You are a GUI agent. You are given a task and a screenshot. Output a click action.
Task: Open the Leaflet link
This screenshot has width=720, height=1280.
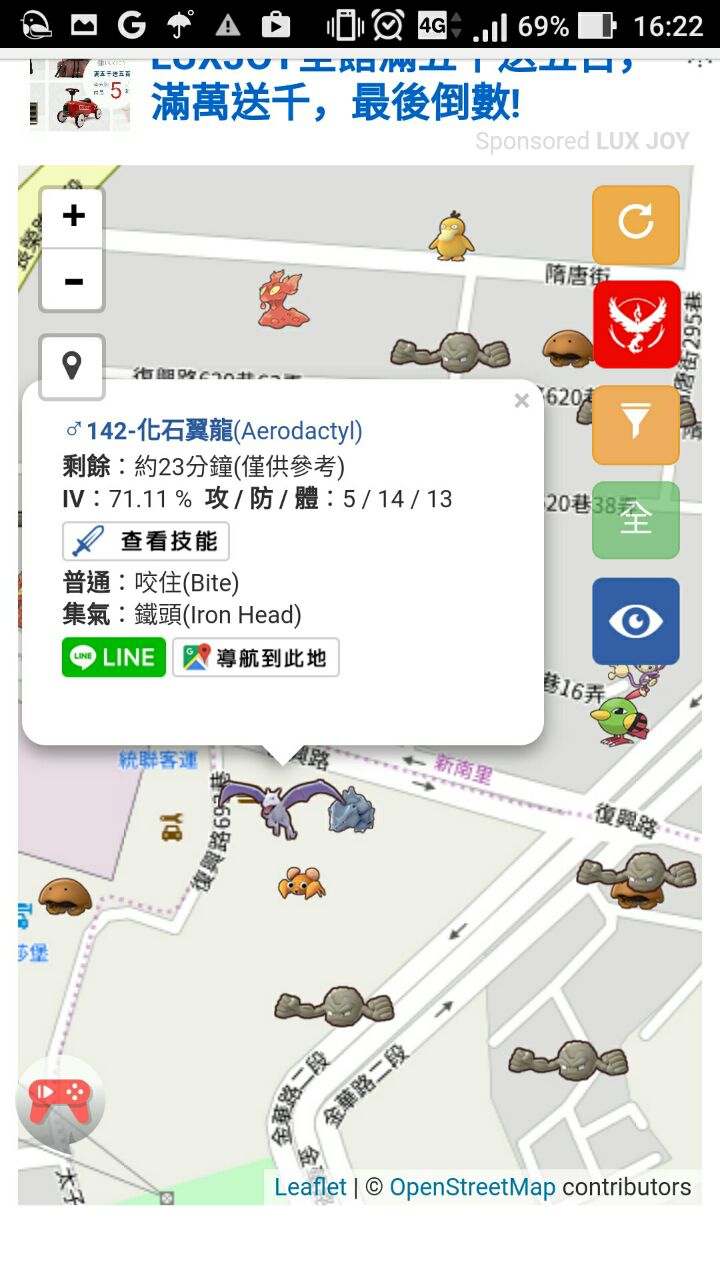point(310,1187)
